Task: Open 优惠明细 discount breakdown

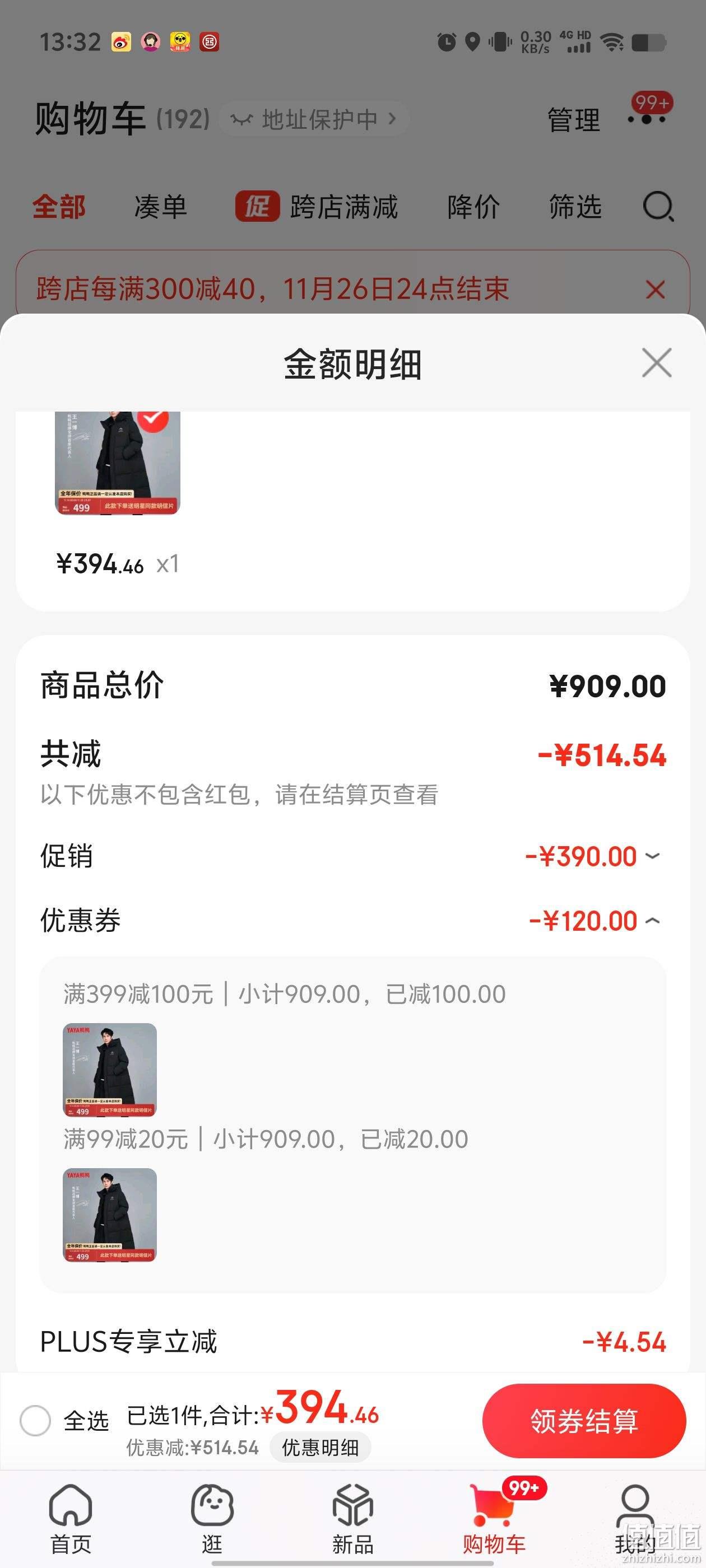Action: [320, 1448]
